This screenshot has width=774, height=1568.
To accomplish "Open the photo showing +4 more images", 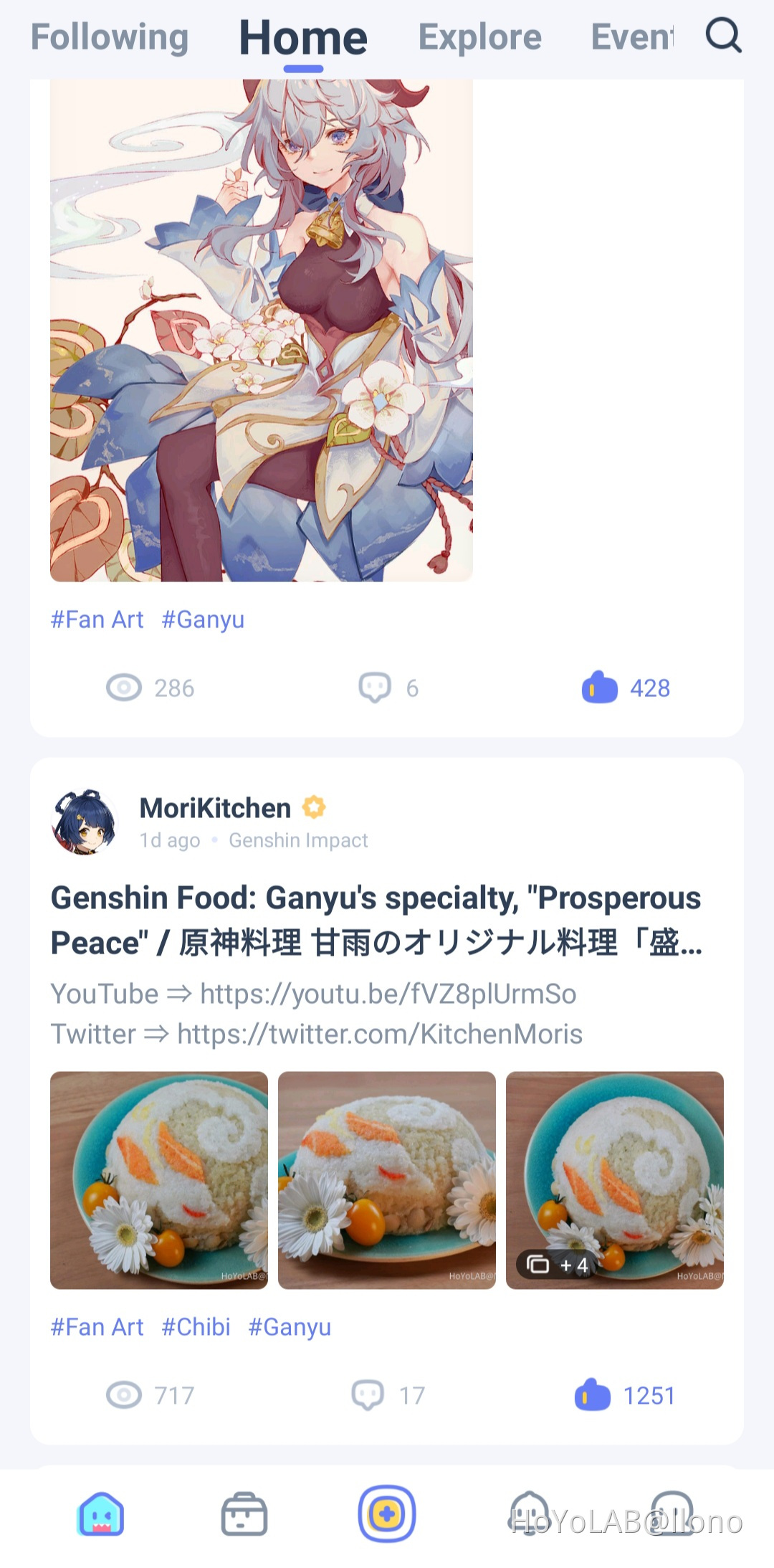I will pos(615,1180).
